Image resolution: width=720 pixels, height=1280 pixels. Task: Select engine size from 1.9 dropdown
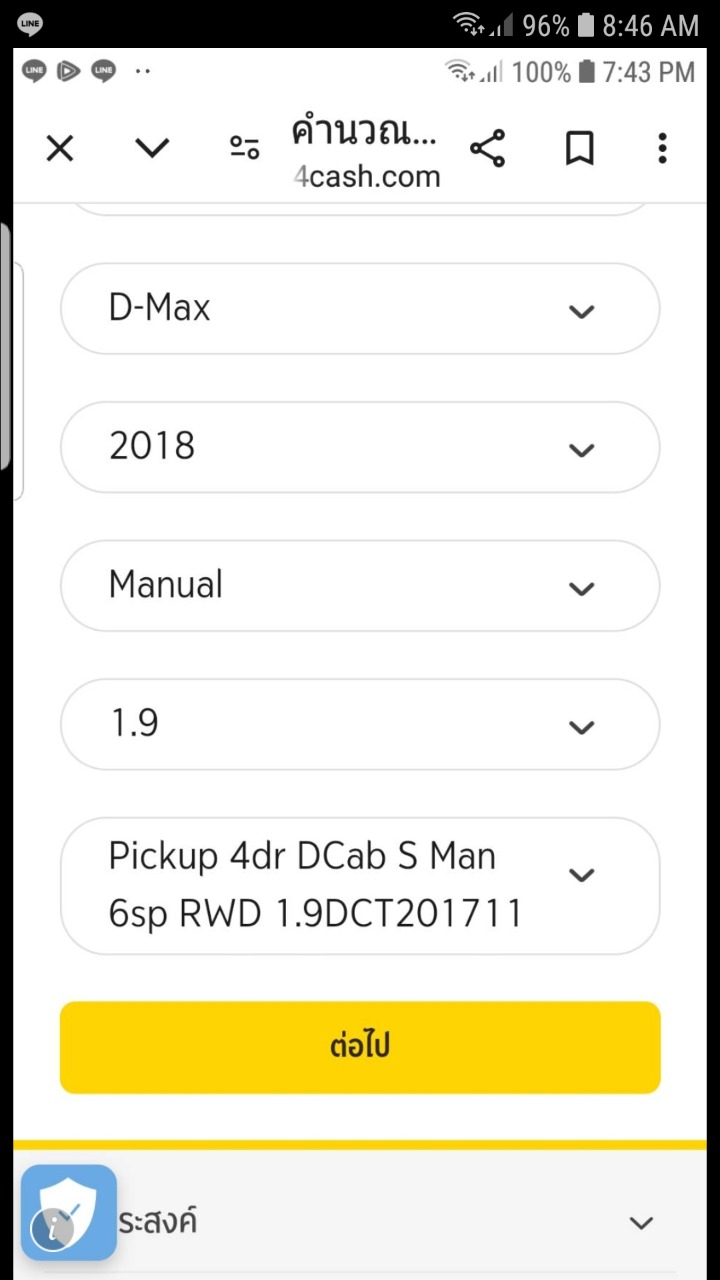[360, 725]
